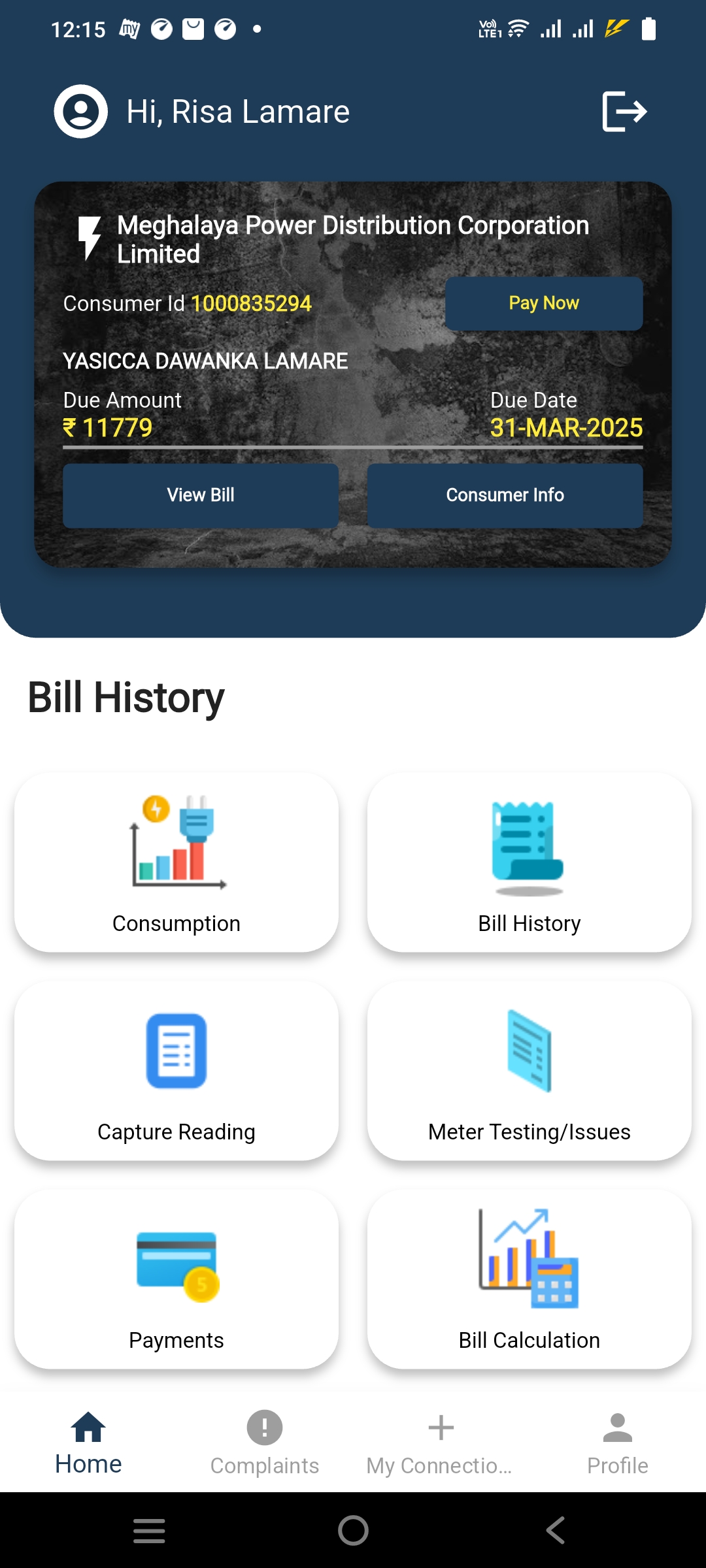Open the system recent apps button
This screenshot has width=706, height=1568.
coord(149,1530)
